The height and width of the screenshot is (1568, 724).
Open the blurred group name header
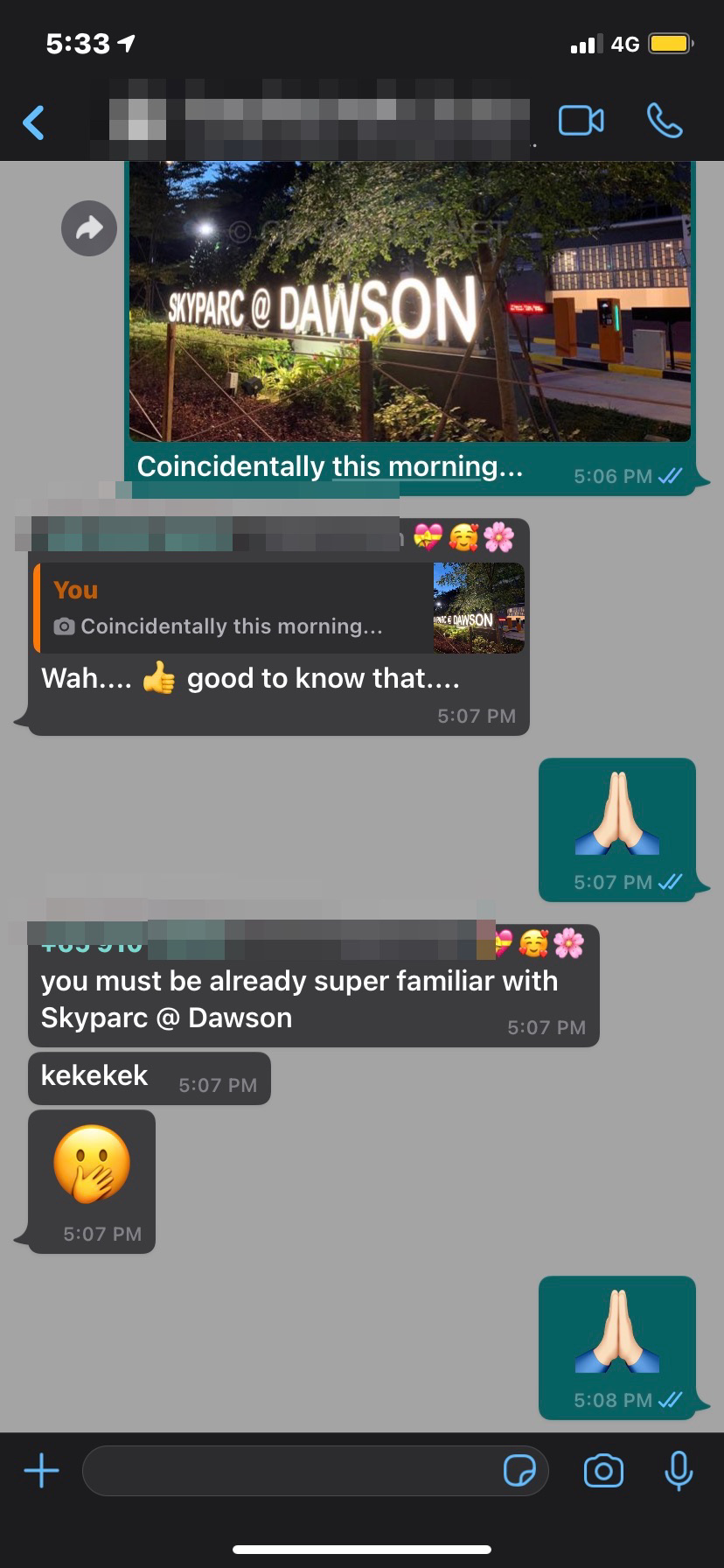click(x=319, y=120)
